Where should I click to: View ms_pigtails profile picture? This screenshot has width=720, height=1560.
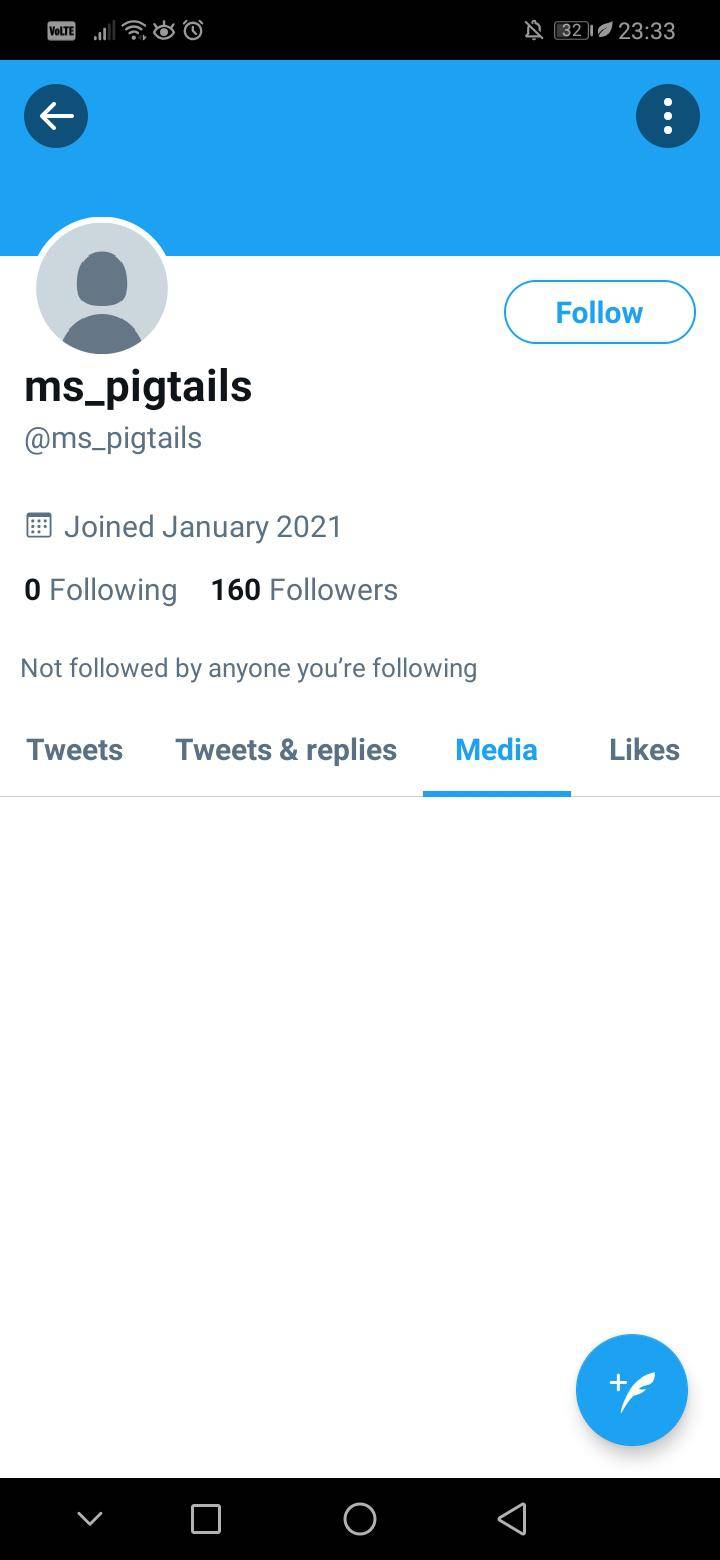pyautogui.click(x=102, y=288)
